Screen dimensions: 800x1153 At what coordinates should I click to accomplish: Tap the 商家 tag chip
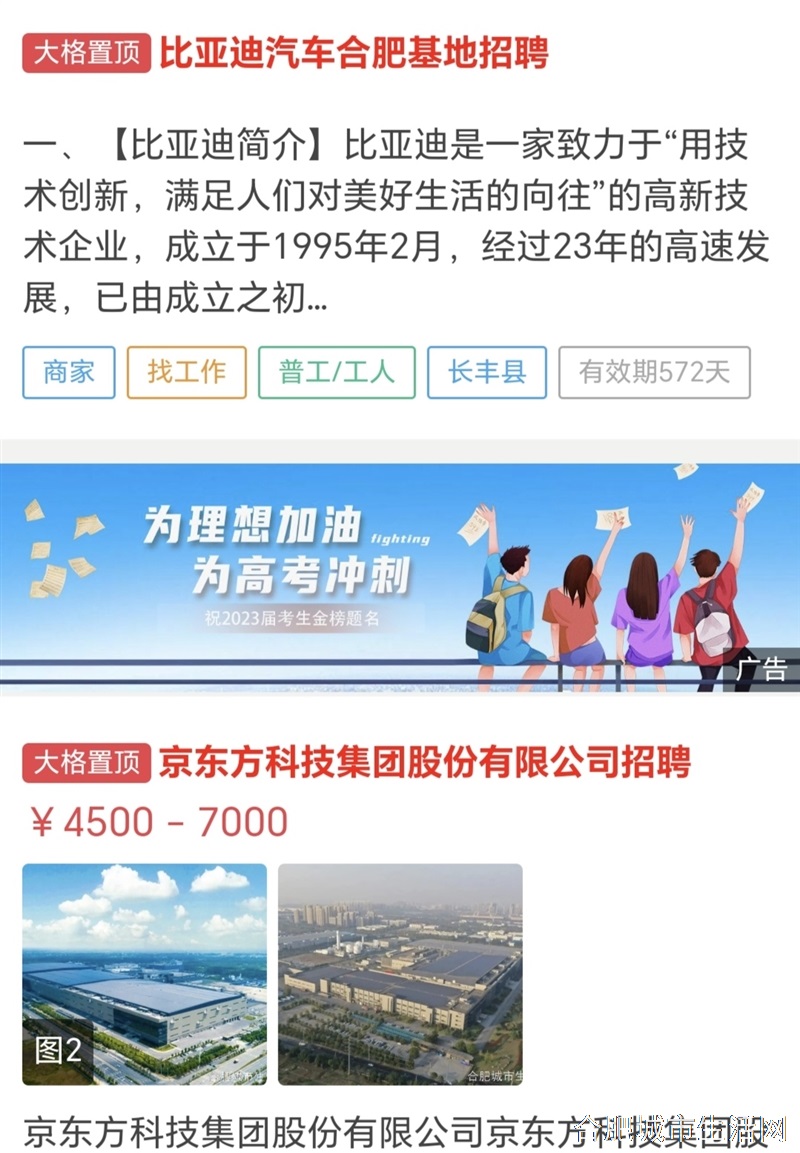(x=69, y=372)
